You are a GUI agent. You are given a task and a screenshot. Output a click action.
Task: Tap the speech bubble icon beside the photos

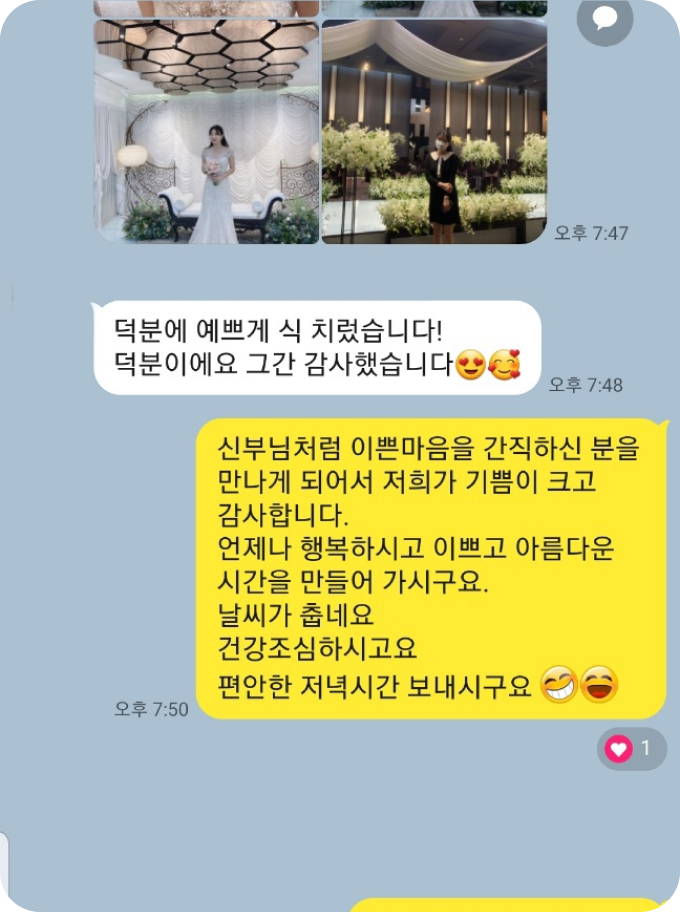(x=605, y=18)
